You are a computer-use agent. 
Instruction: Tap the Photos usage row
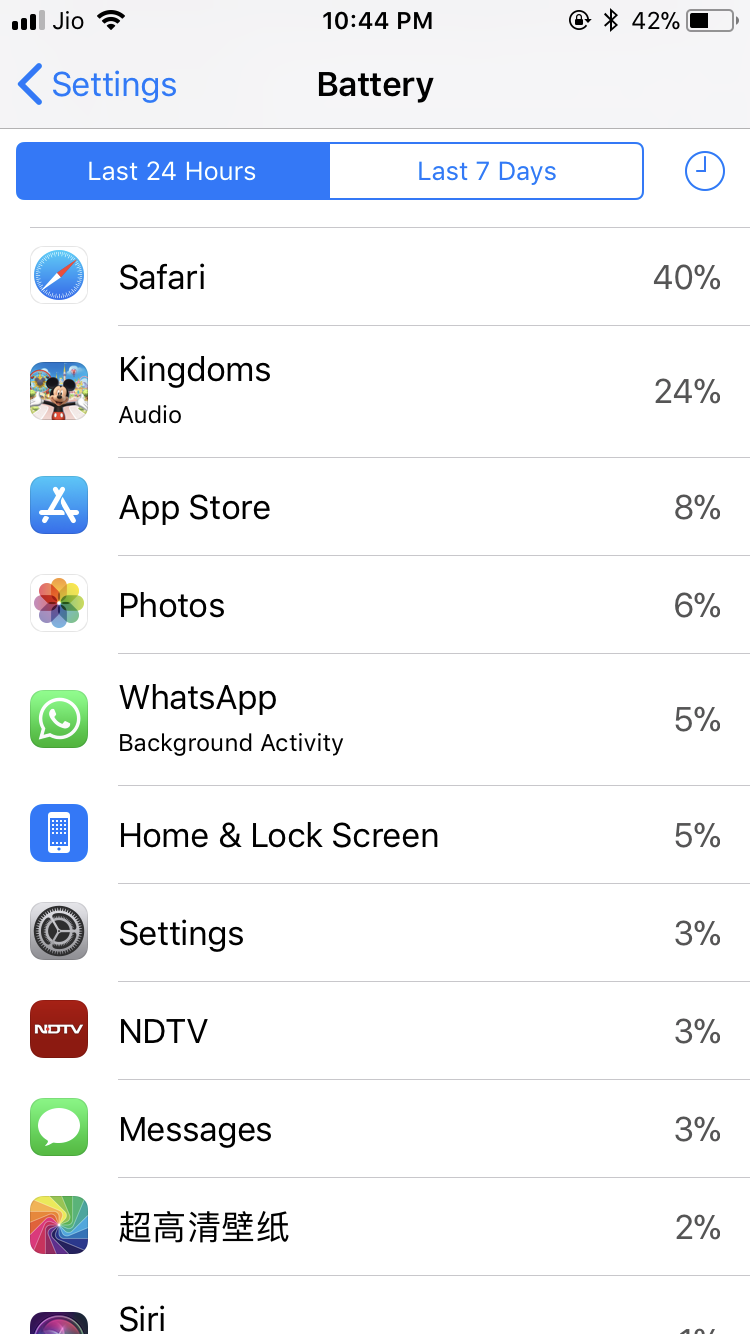(375, 605)
